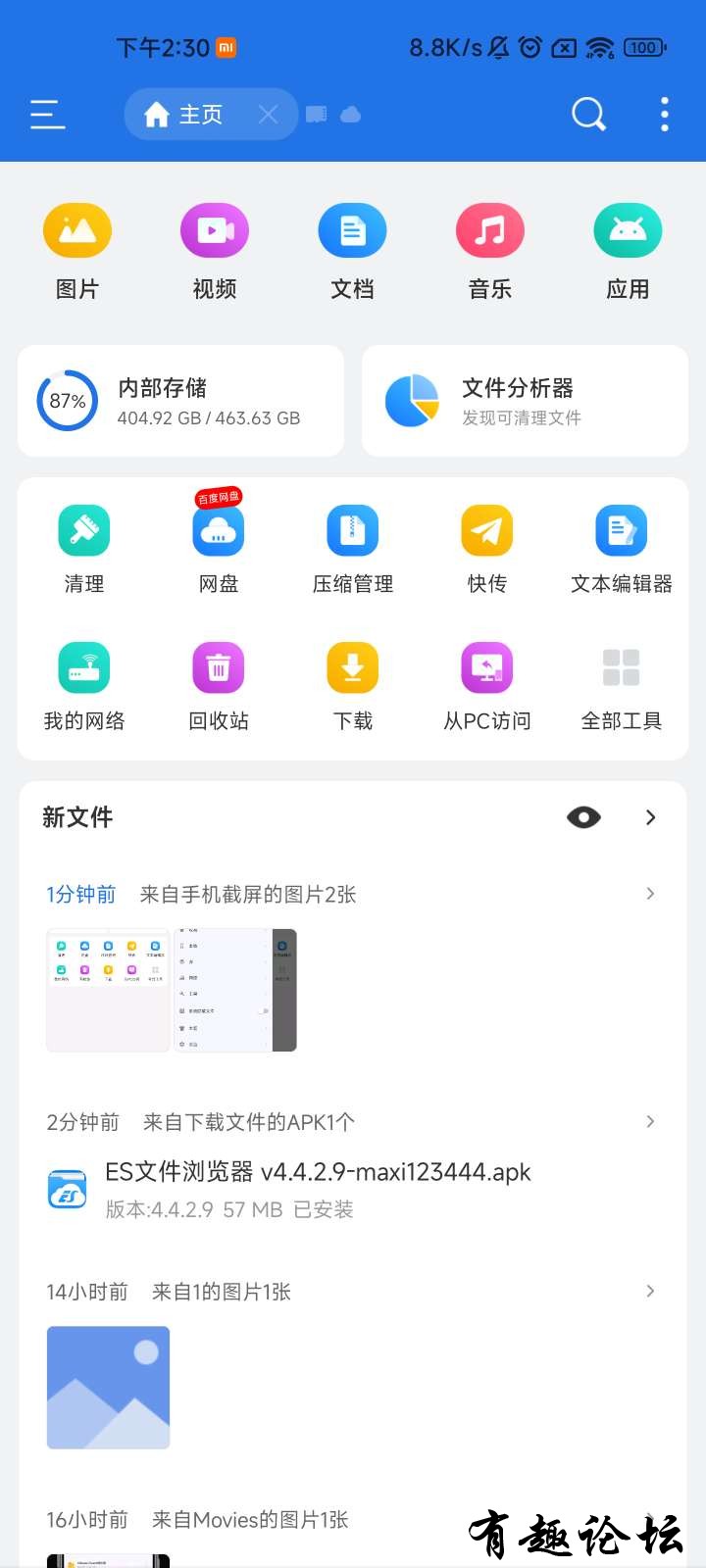
Task: Open the search icon
Action: [x=588, y=115]
